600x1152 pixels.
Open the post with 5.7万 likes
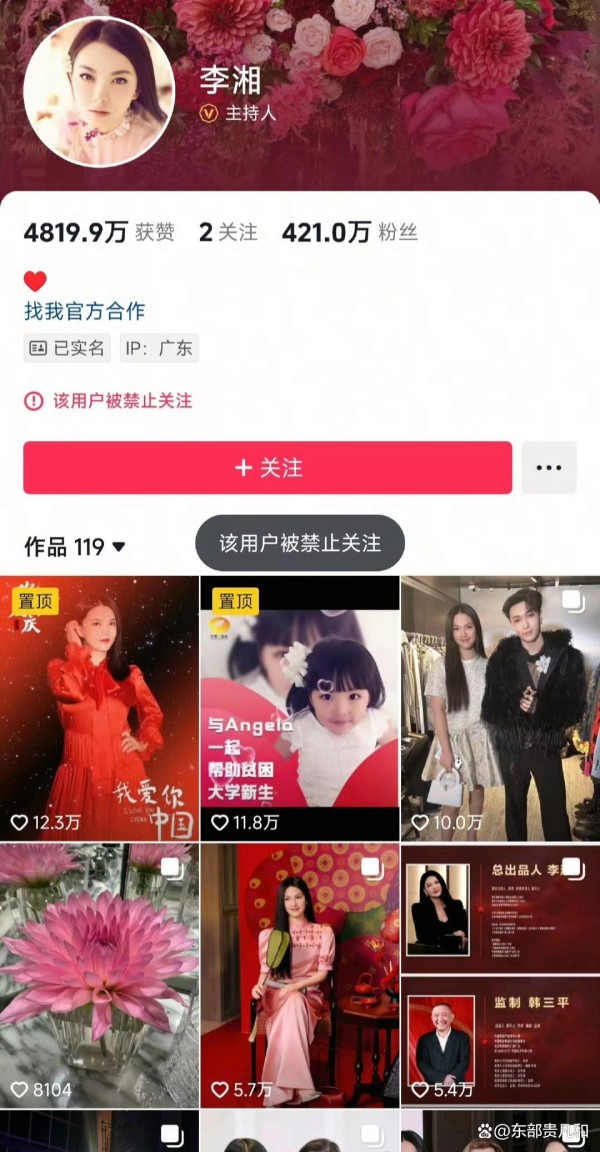pos(299,975)
